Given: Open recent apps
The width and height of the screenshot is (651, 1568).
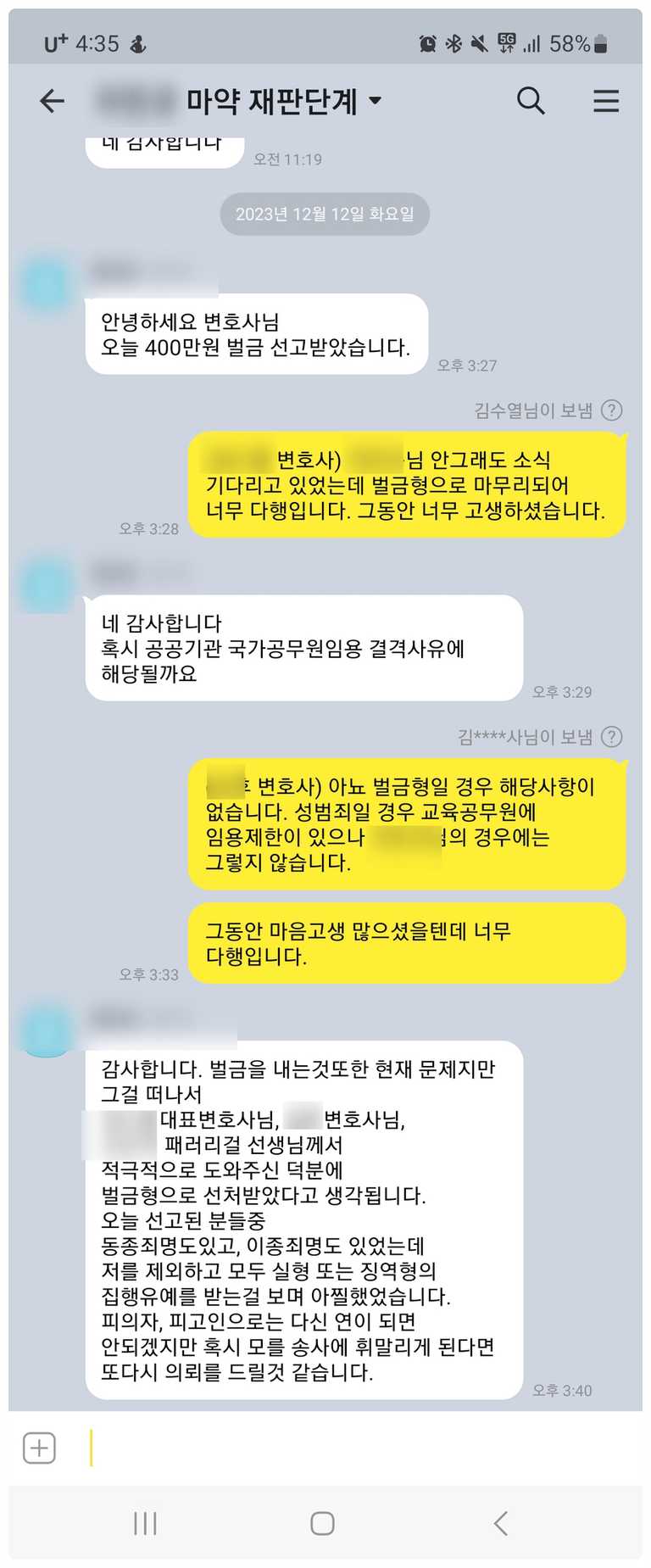Looking at the screenshot, I should coord(145,1523).
